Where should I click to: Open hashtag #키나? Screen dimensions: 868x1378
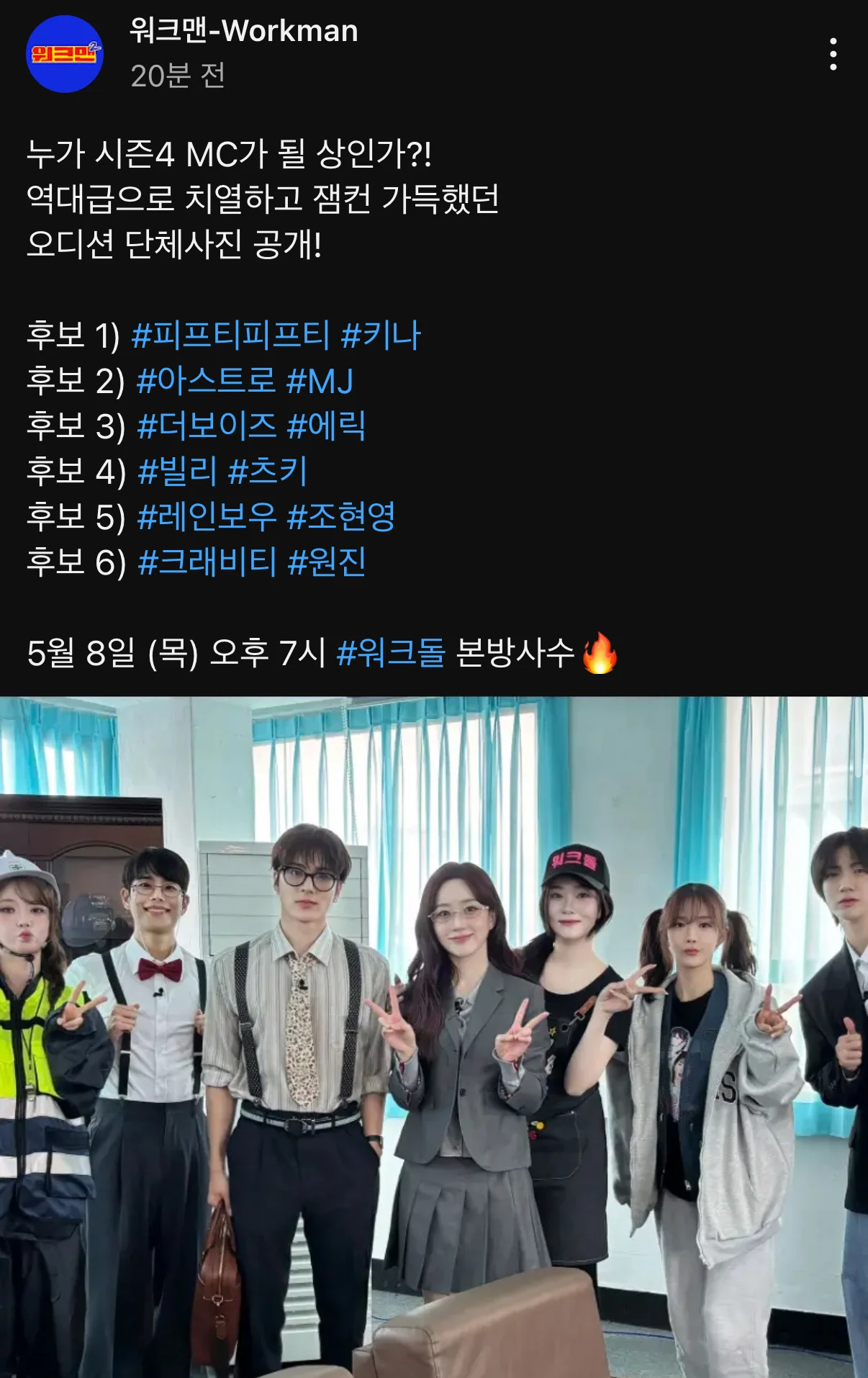pyautogui.click(x=381, y=336)
